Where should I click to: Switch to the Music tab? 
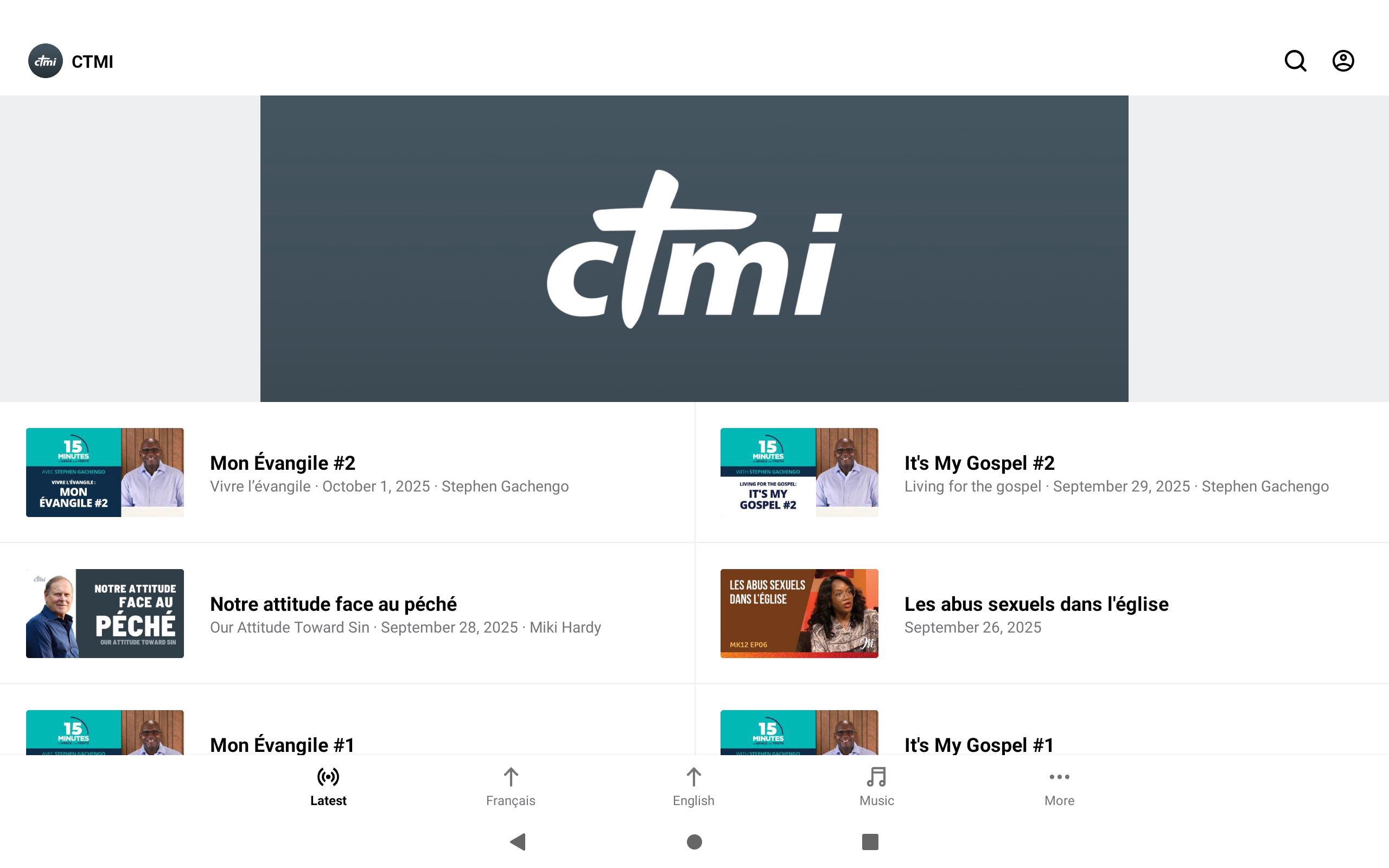click(x=876, y=787)
